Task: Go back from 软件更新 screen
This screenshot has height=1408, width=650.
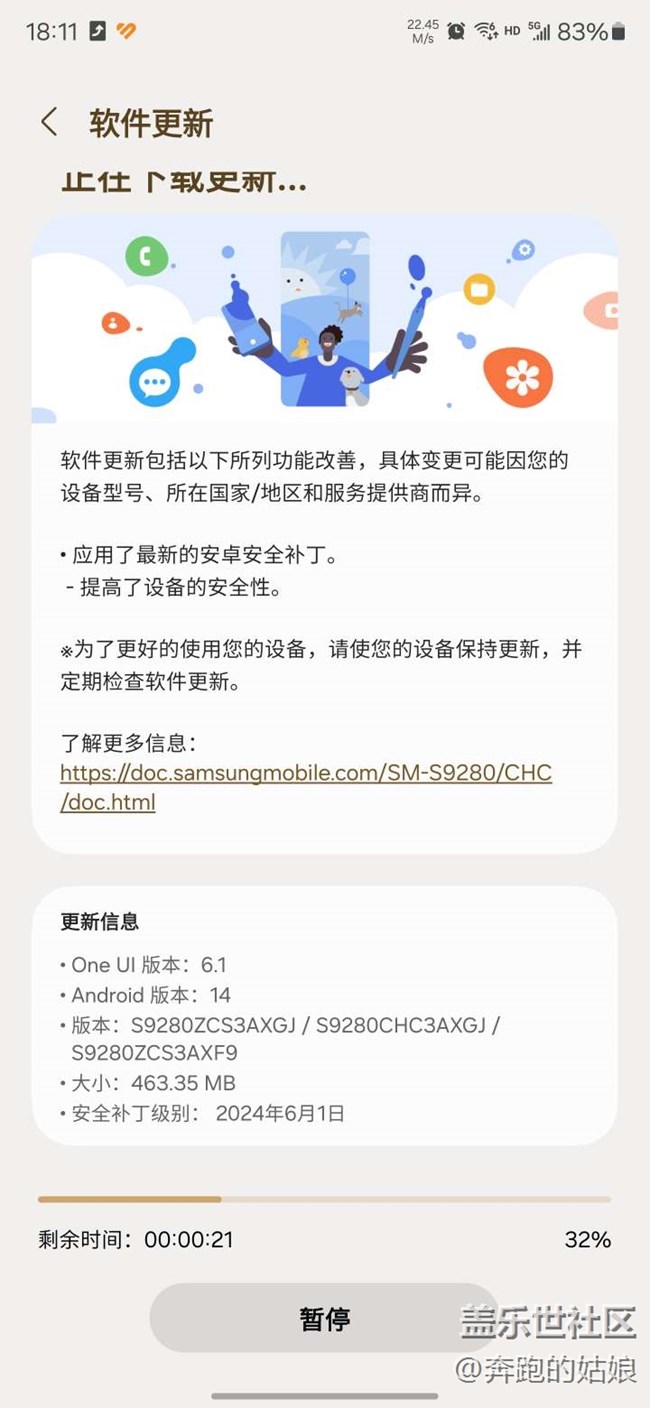Action: point(49,123)
